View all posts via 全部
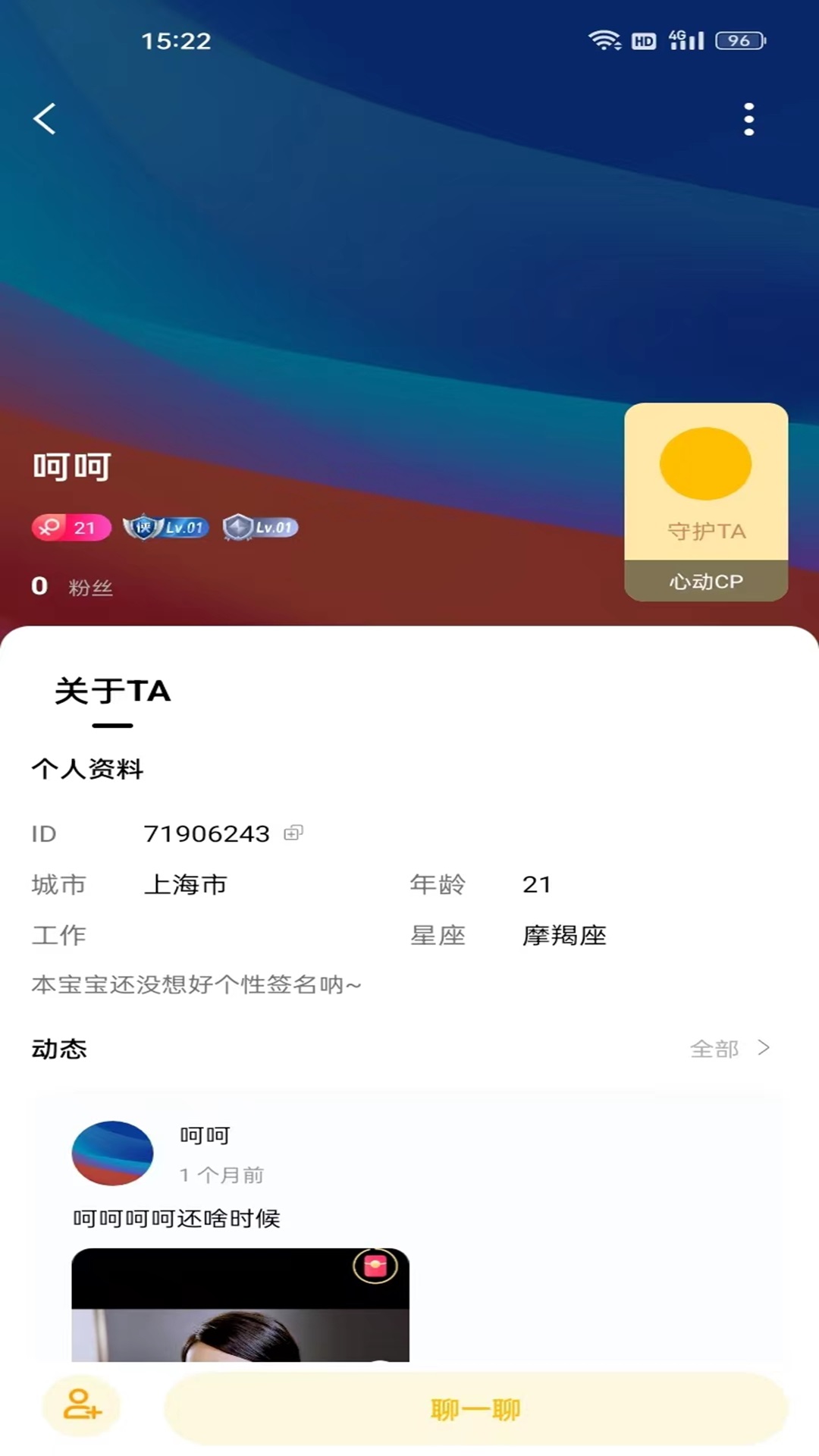The image size is (819, 1456). tap(729, 1049)
